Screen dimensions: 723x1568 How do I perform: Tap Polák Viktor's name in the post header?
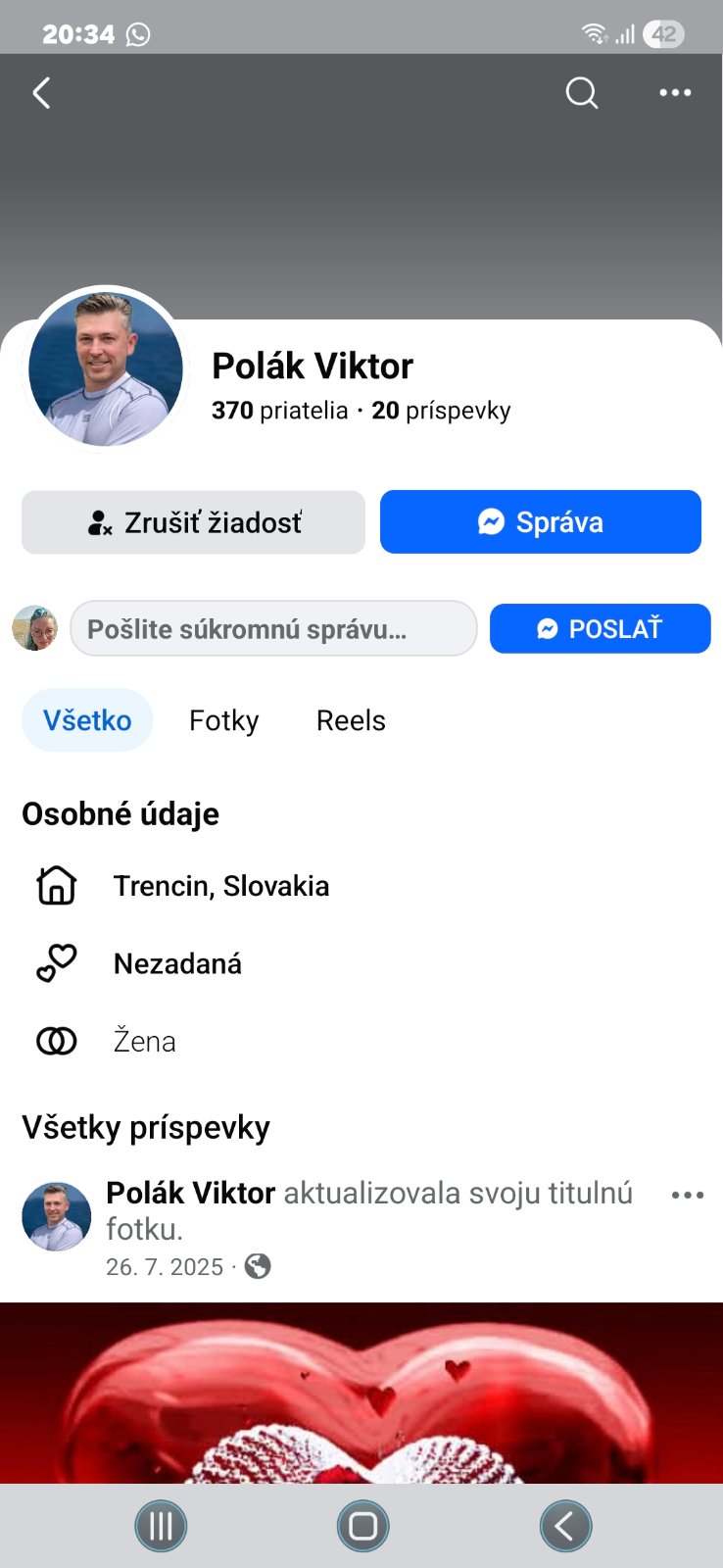(x=190, y=1194)
